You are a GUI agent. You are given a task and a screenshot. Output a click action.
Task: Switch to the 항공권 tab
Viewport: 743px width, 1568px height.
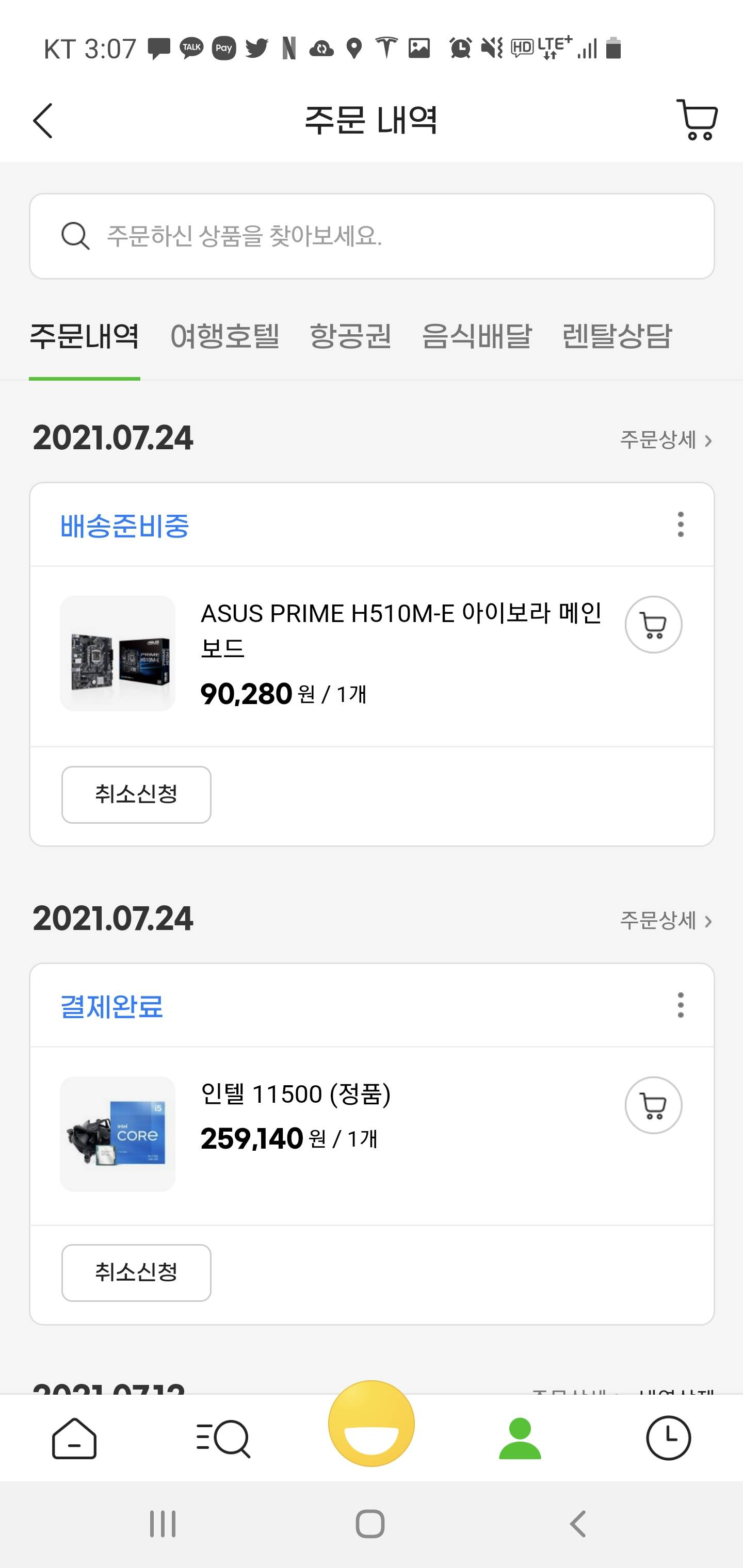[350, 336]
